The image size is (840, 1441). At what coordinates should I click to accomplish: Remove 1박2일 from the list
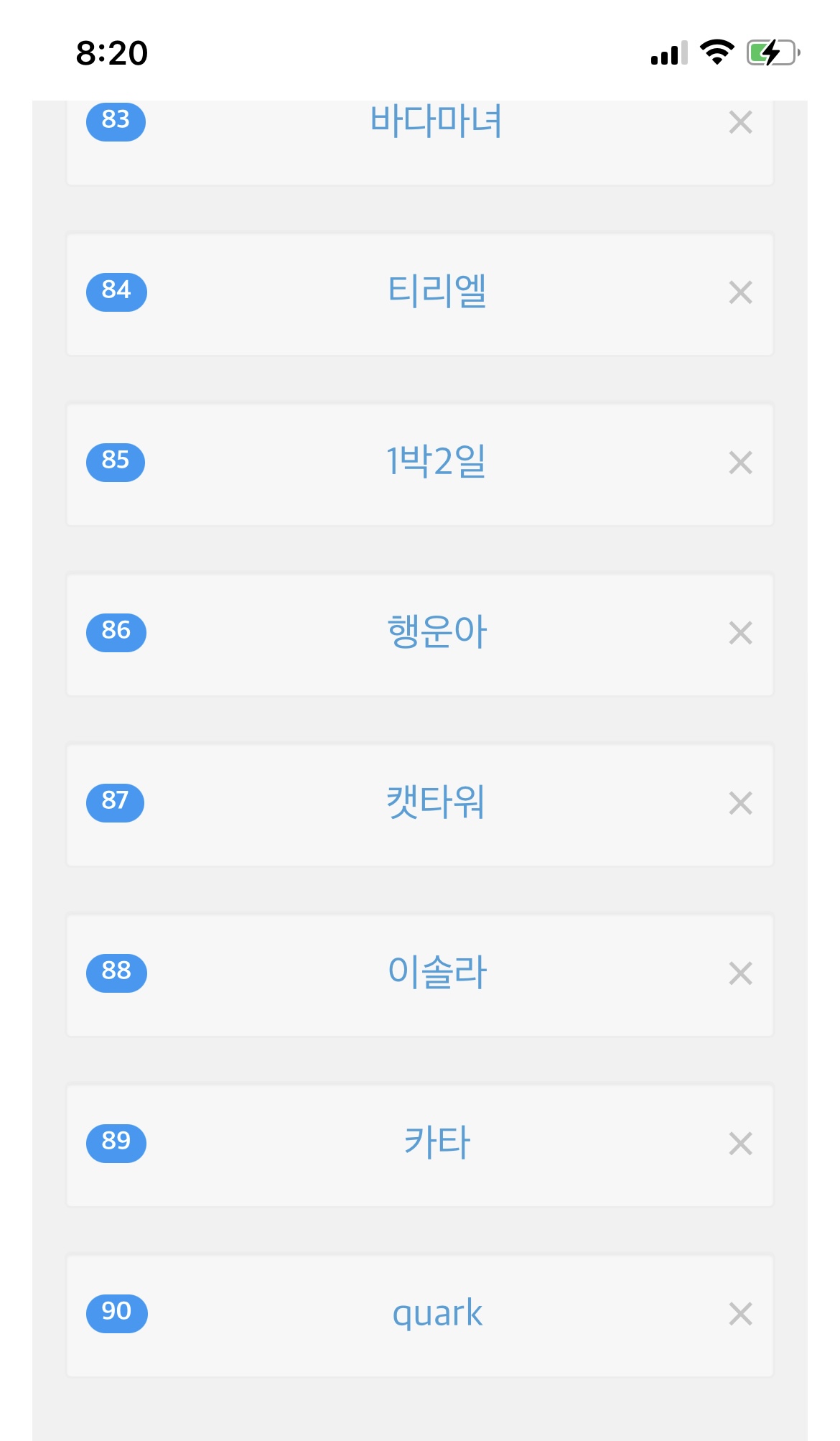[x=740, y=463]
